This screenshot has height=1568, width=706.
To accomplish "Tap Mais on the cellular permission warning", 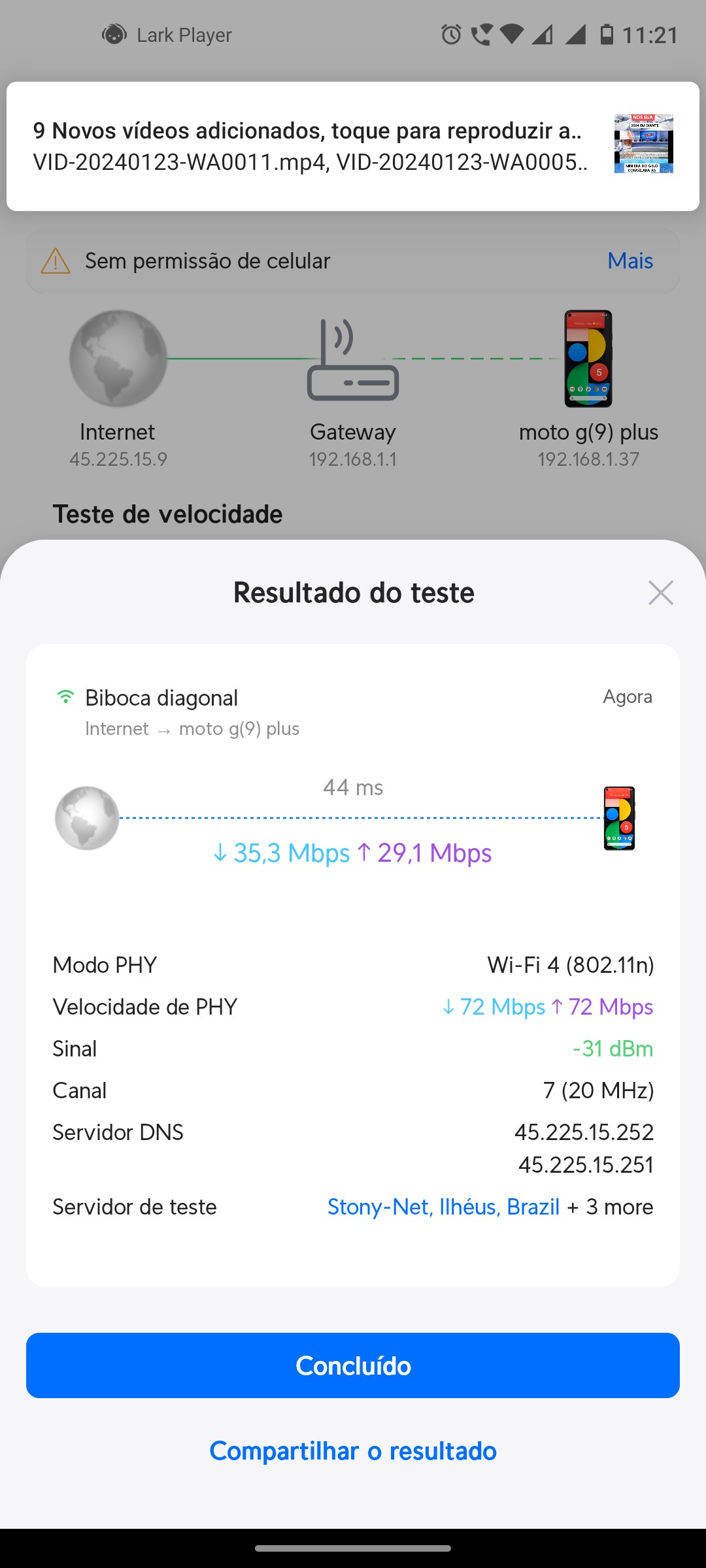I will (x=630, y=261).
